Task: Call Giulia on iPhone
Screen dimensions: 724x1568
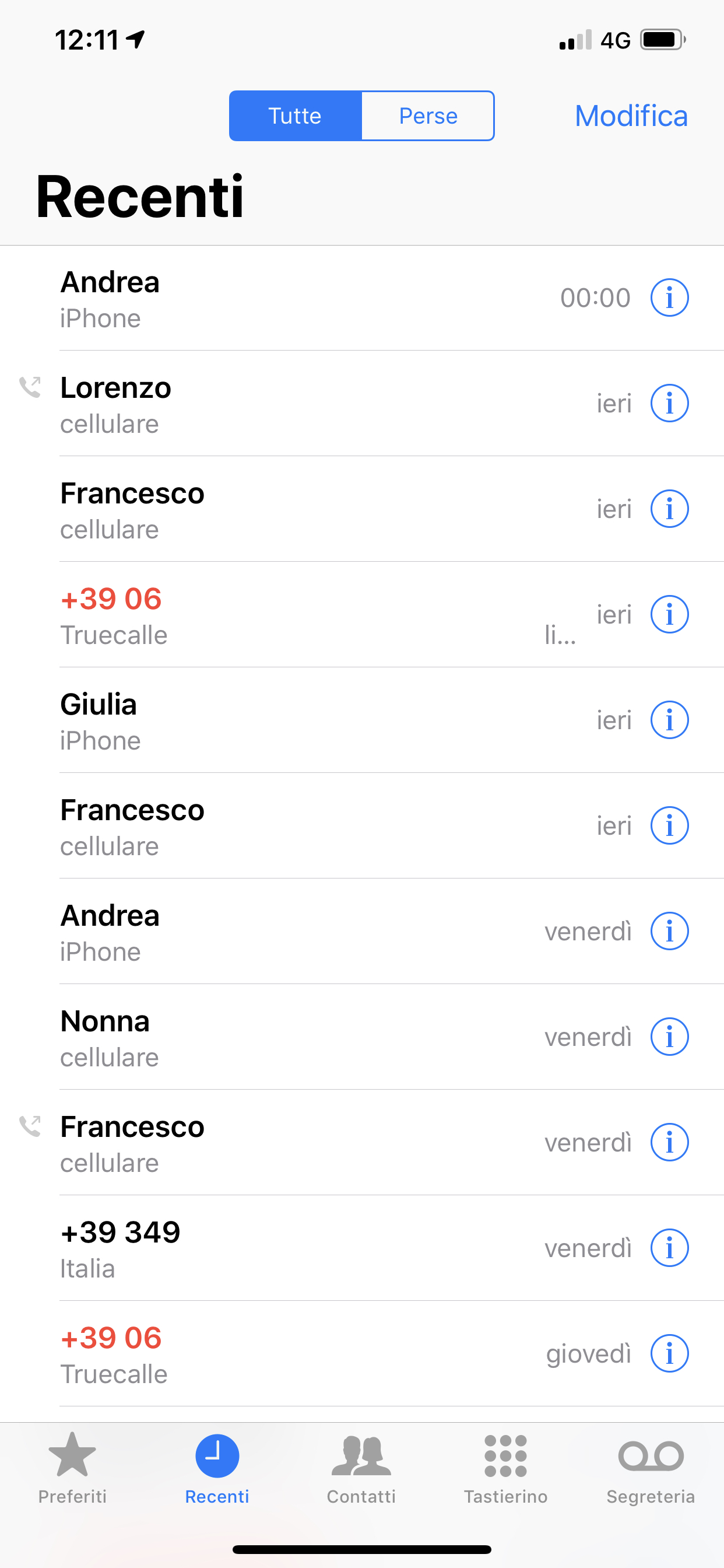Action: point(362,720)
